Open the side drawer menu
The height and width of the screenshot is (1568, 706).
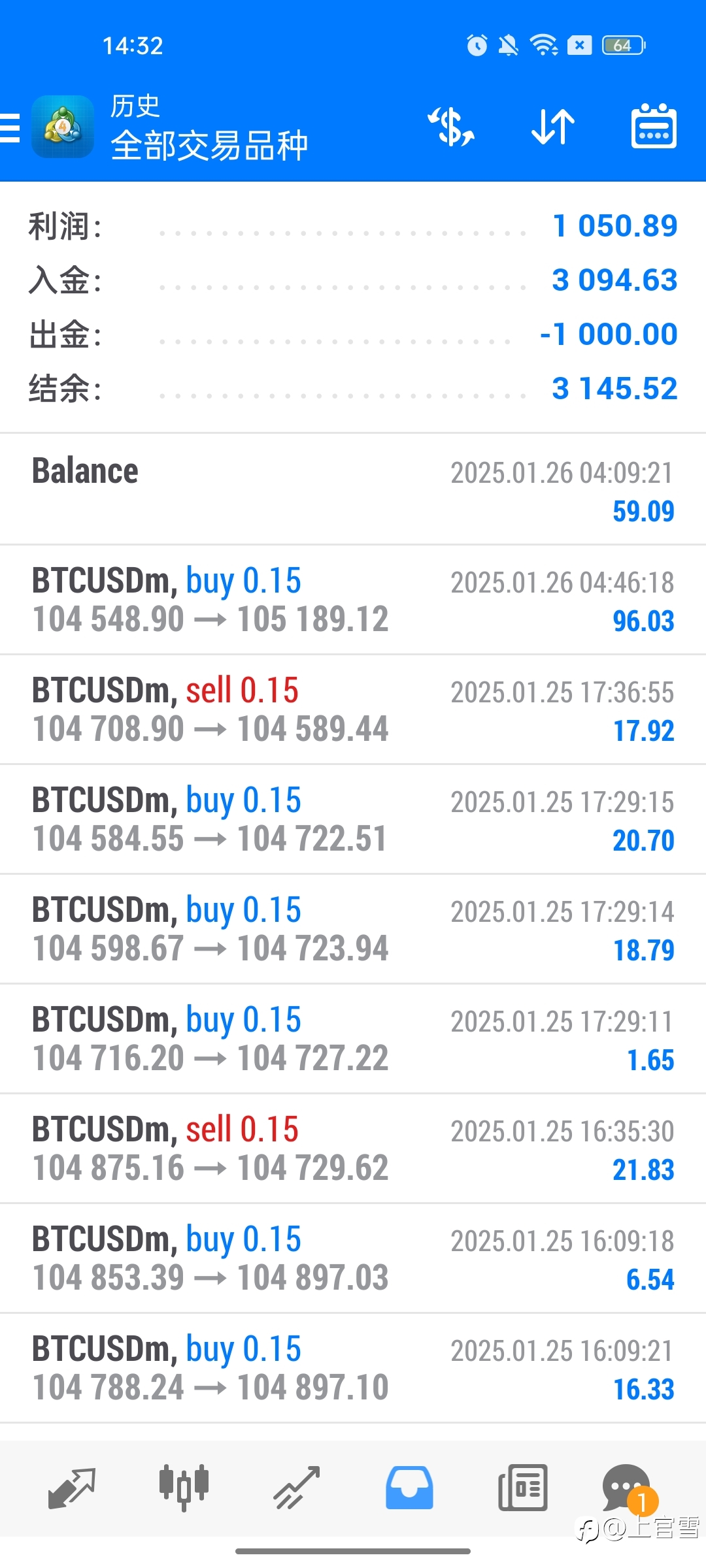tap(10, 127)
